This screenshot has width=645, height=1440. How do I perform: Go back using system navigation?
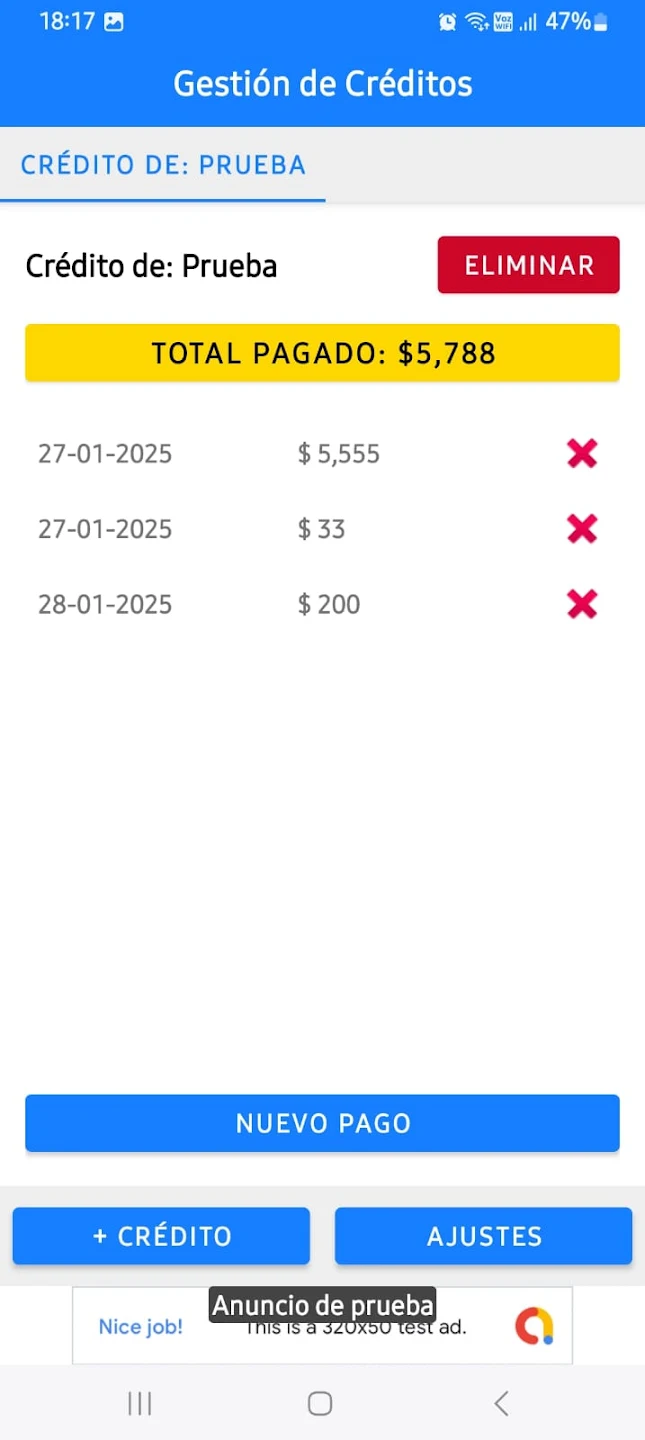(501, 1403)
